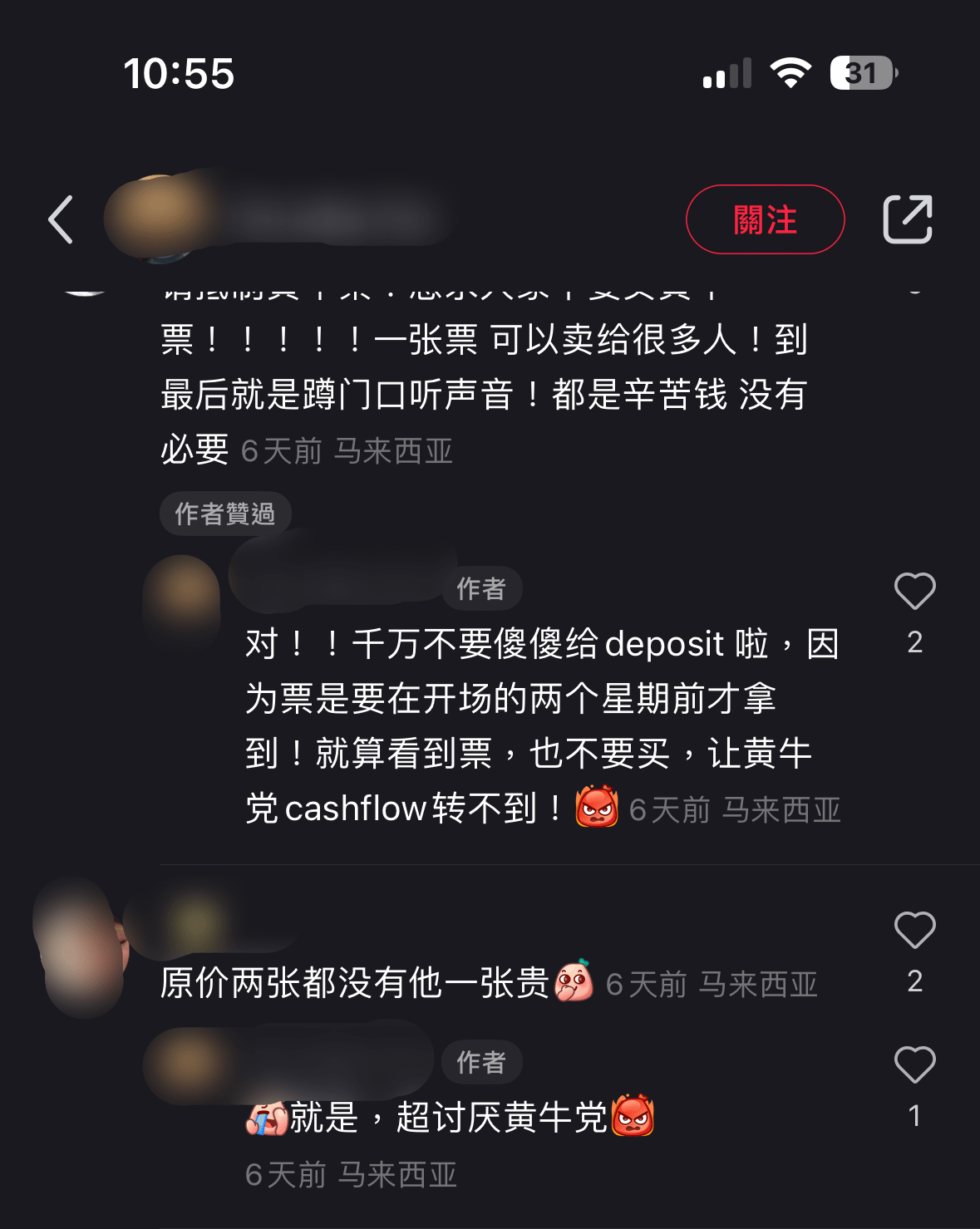Go back with the top-left arrow

[x=61, y=220]
